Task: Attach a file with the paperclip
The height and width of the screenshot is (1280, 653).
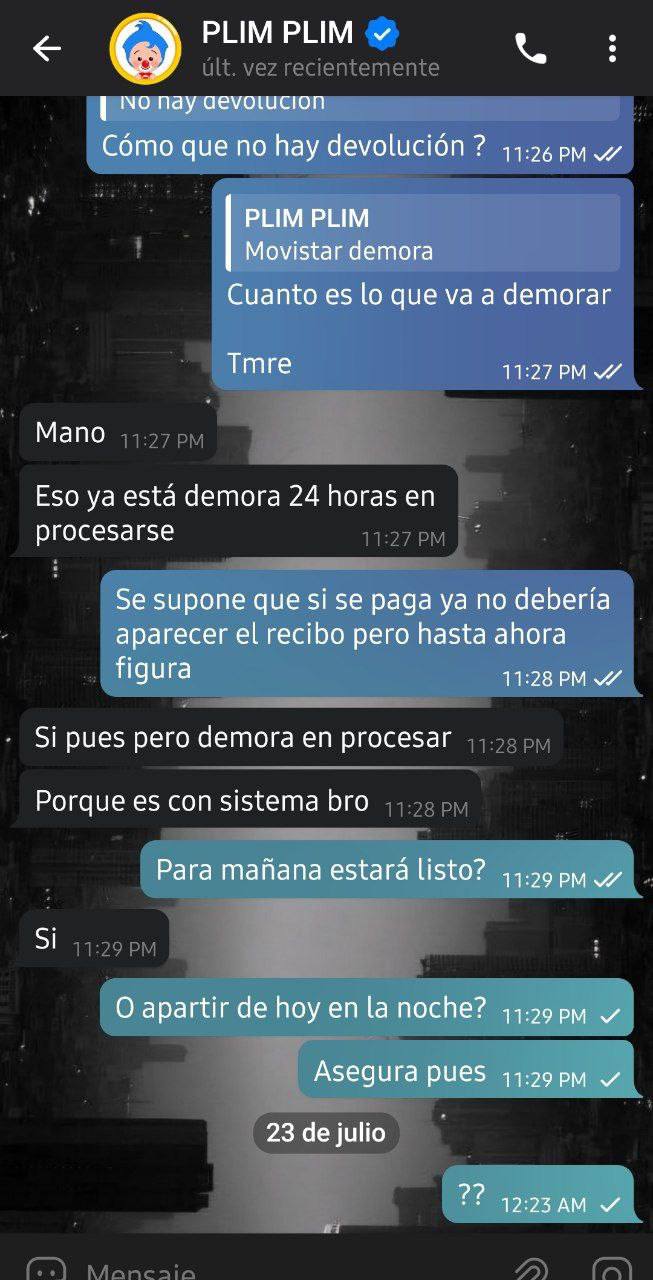Action: click(x=532, y=1268)
